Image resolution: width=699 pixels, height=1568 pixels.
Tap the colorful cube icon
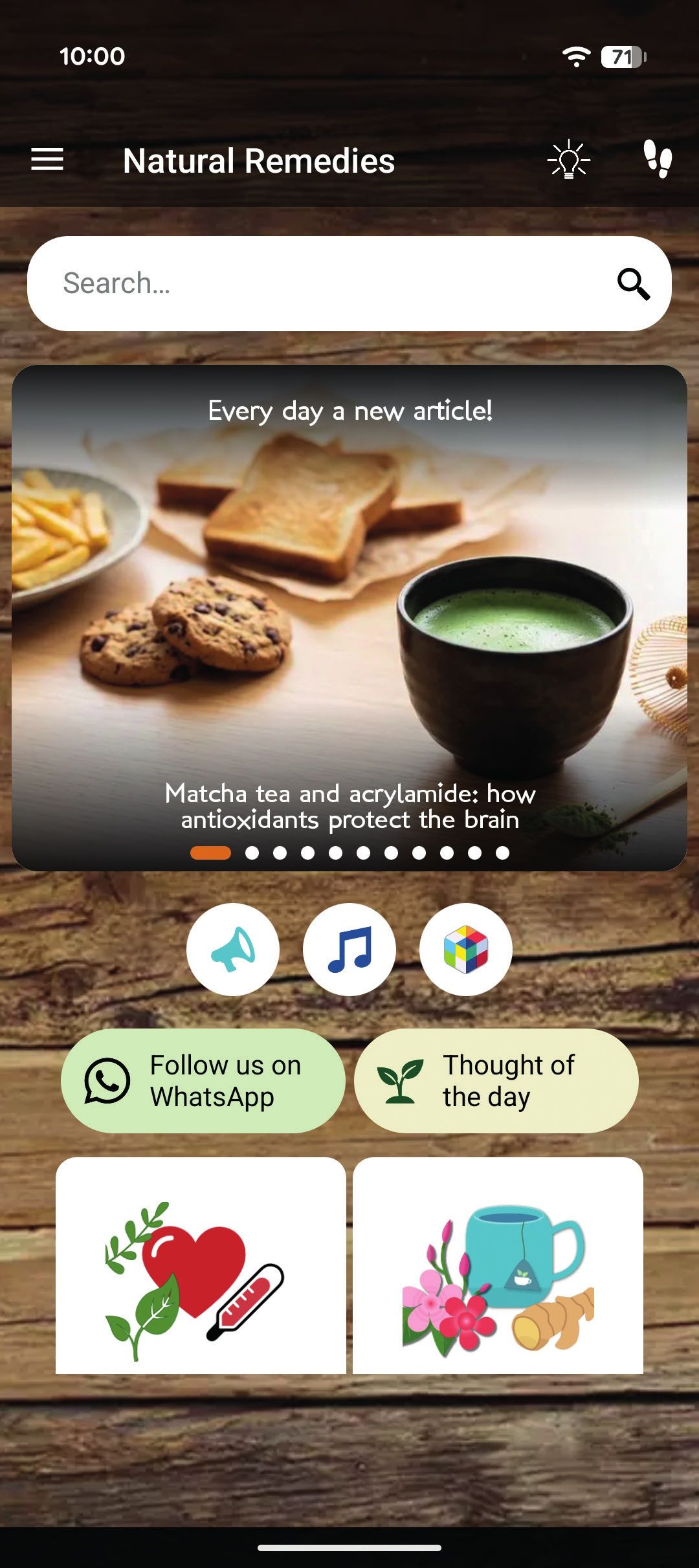tap(466, 949)
